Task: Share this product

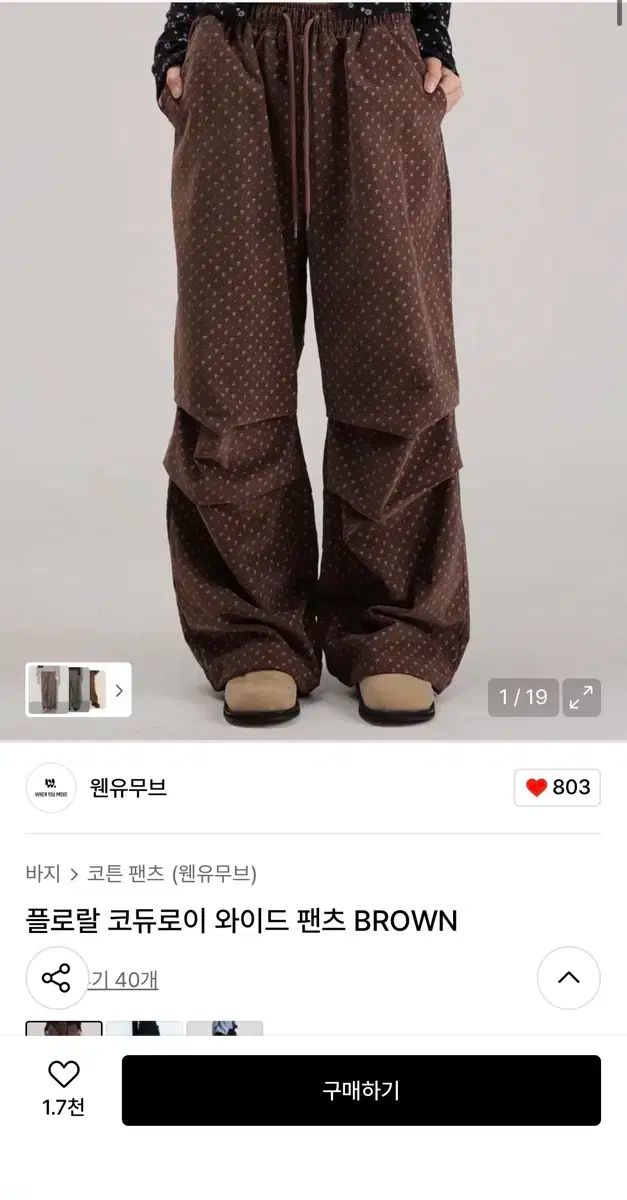Action: coord(57,977)
